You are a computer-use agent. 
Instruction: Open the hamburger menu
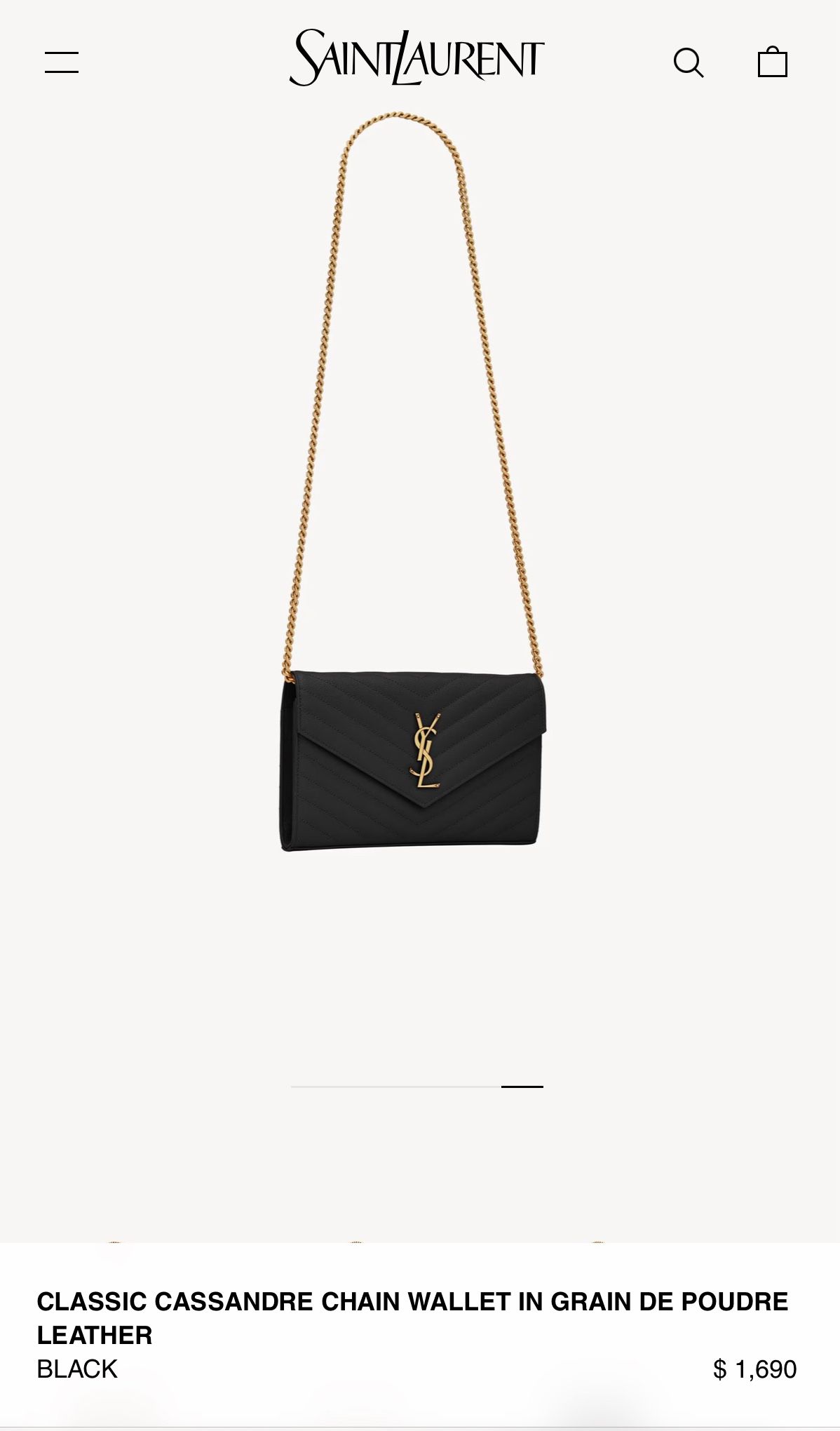click(62, 62)
